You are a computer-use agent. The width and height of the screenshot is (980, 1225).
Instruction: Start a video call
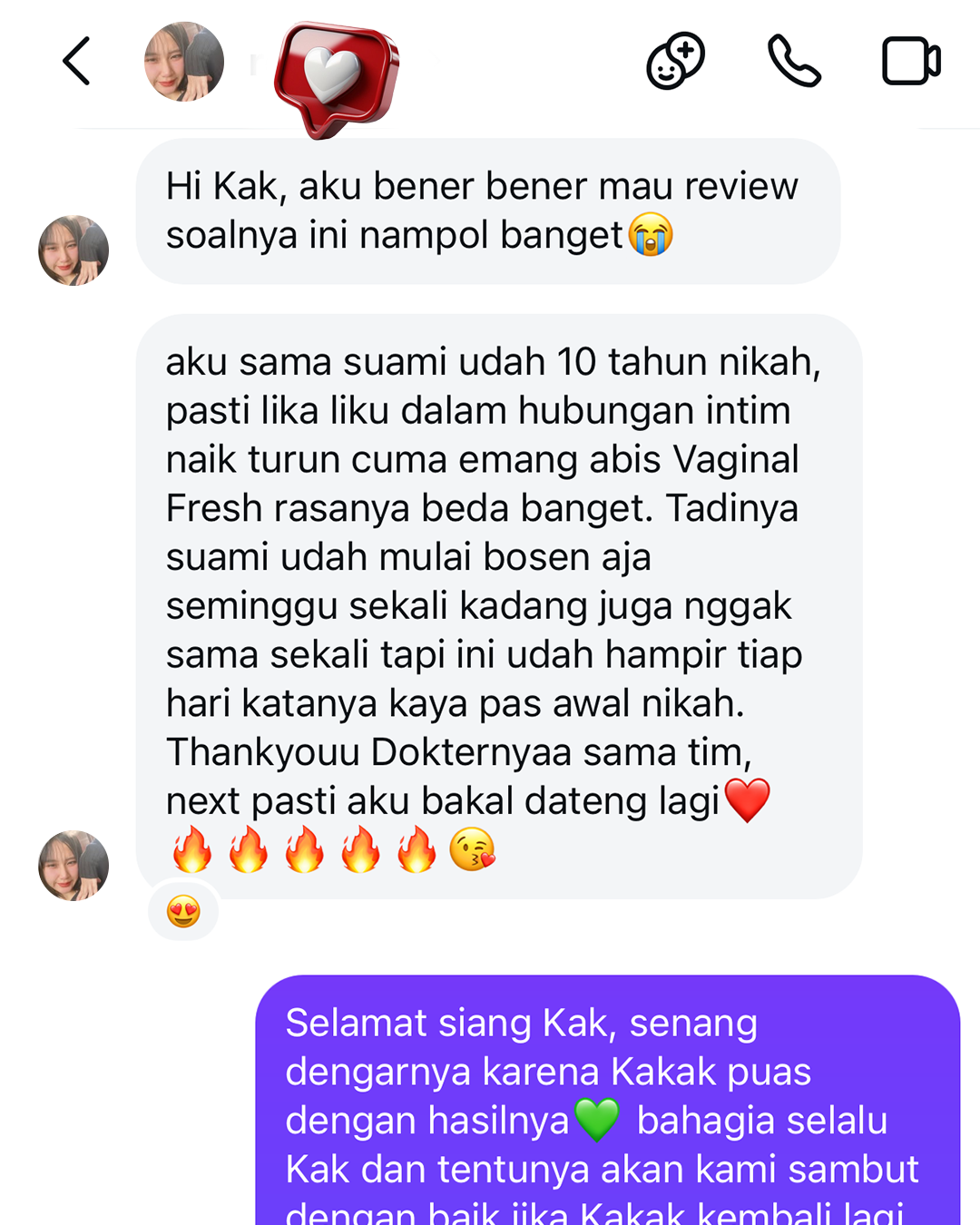point(911,61)
